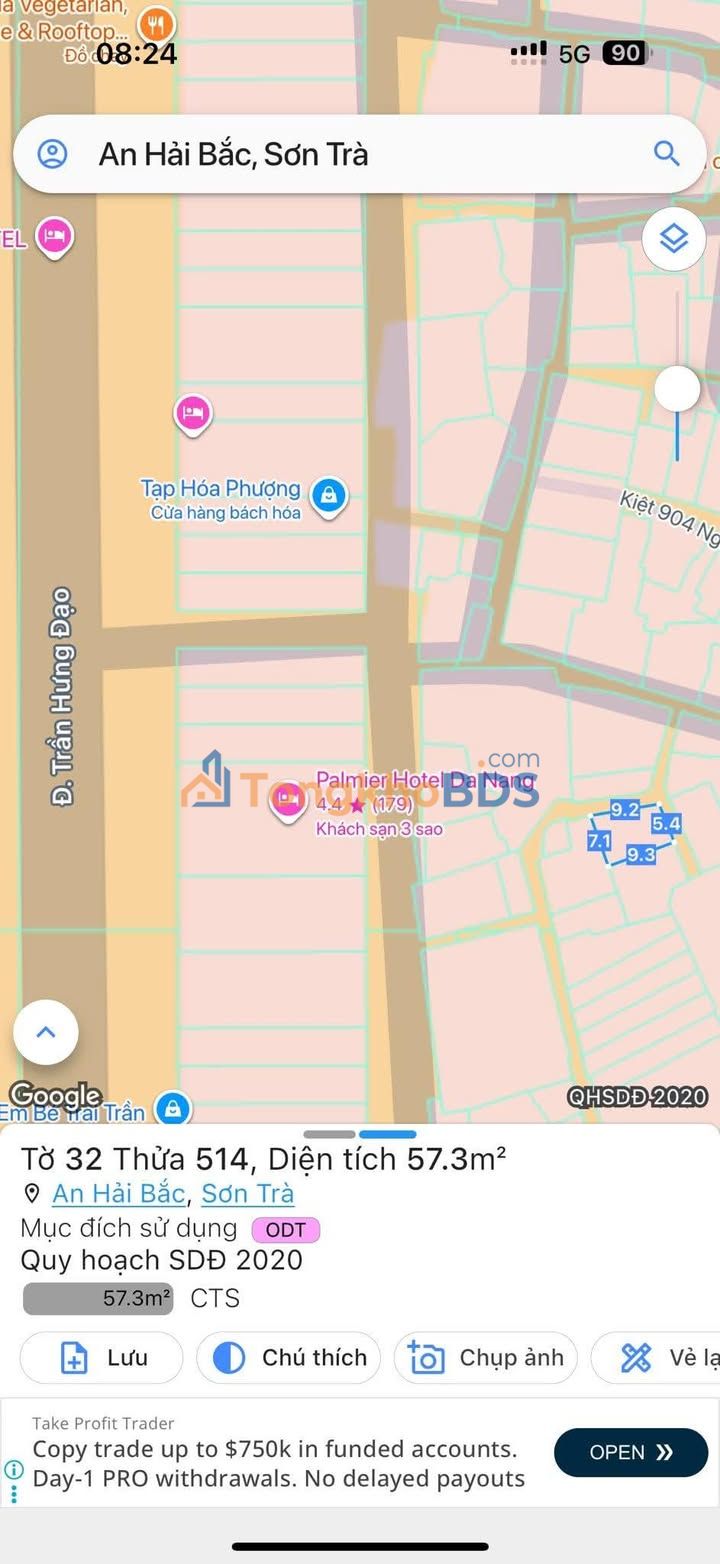Open the map layers selector

tap(674, 239)
